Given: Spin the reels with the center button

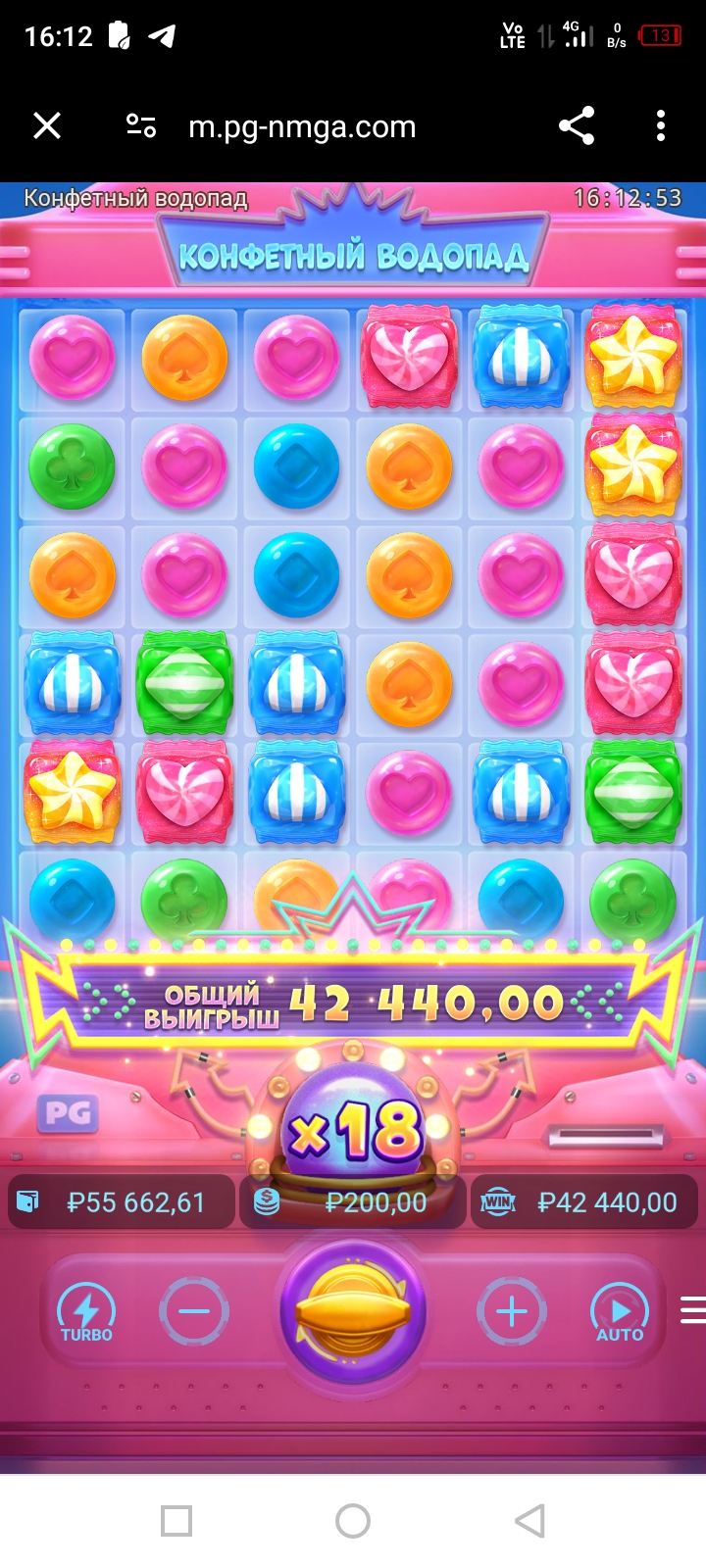Looking at the screenshot, I should tap(353, 1311).
